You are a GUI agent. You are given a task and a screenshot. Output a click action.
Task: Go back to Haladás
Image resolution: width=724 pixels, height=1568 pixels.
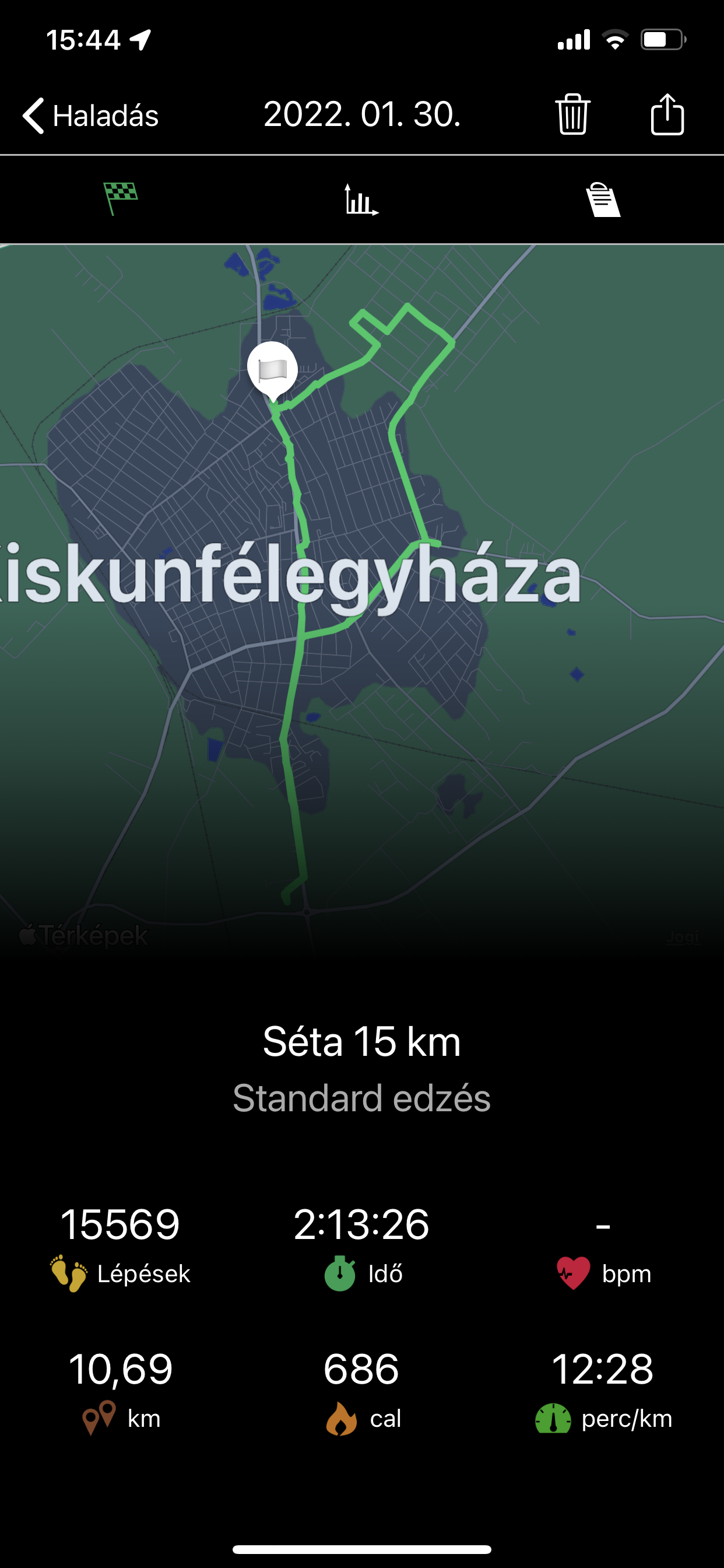point(92,116)
